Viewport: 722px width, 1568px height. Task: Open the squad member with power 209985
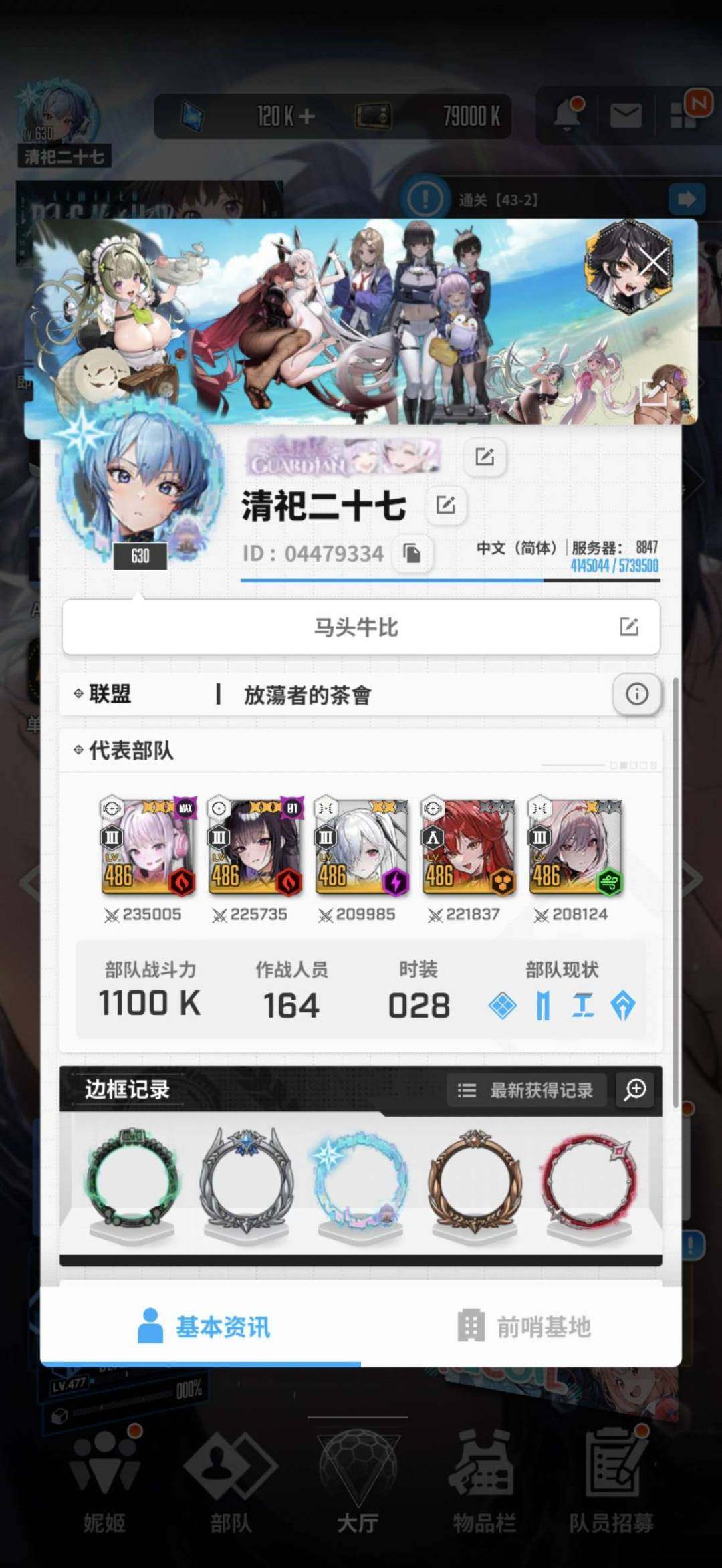(x=361, y=846)
